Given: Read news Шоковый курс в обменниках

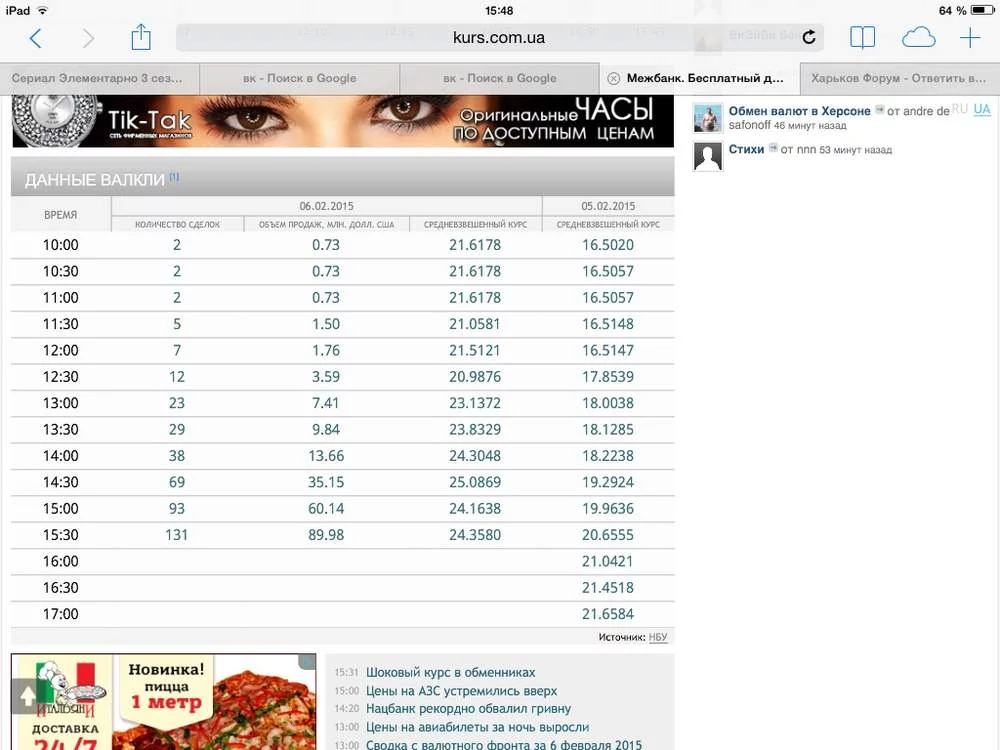Looking at the screenshot, I should (x=450, y=673).
